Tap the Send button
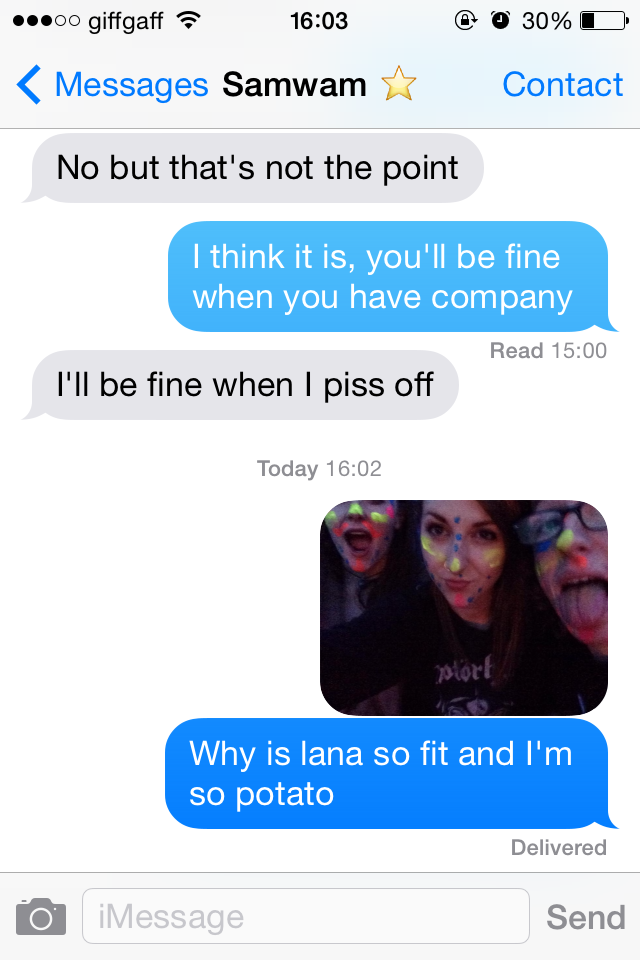The width and height of the screenshot is (640, 960). [x=585, y=917]
